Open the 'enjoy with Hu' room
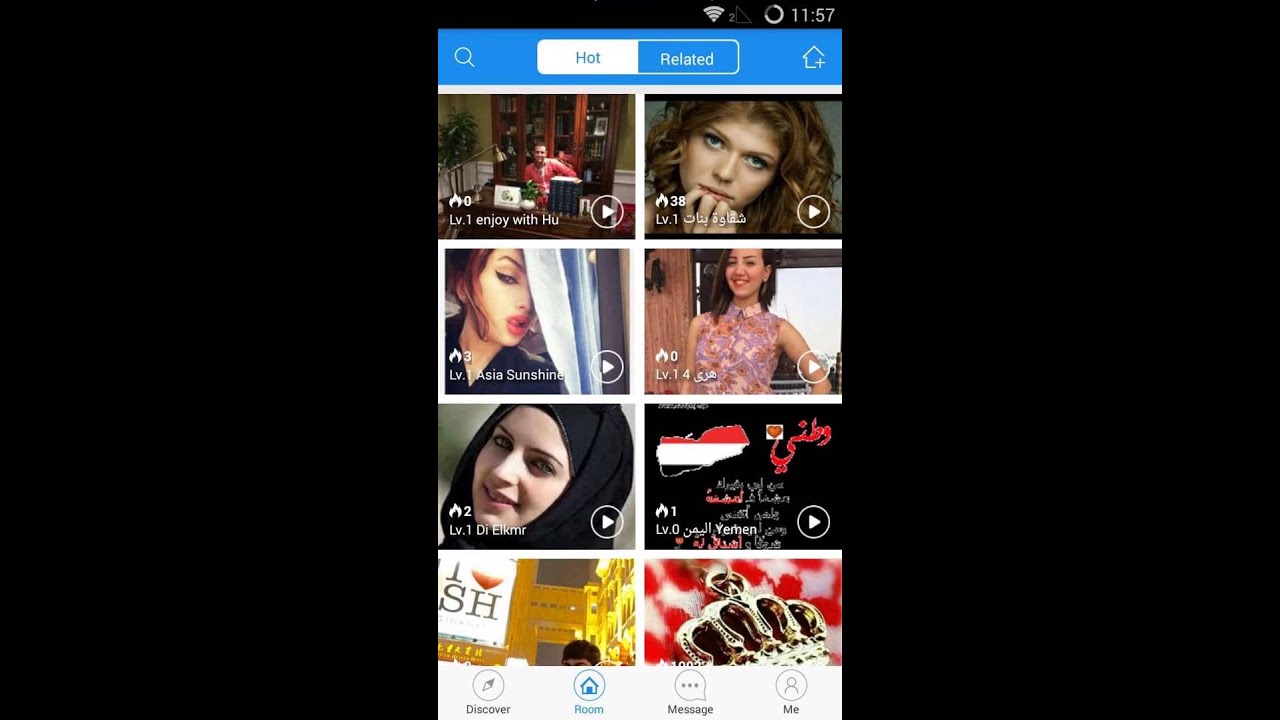1280x720 pixels. pyautogui.click(x=536, y=165)
